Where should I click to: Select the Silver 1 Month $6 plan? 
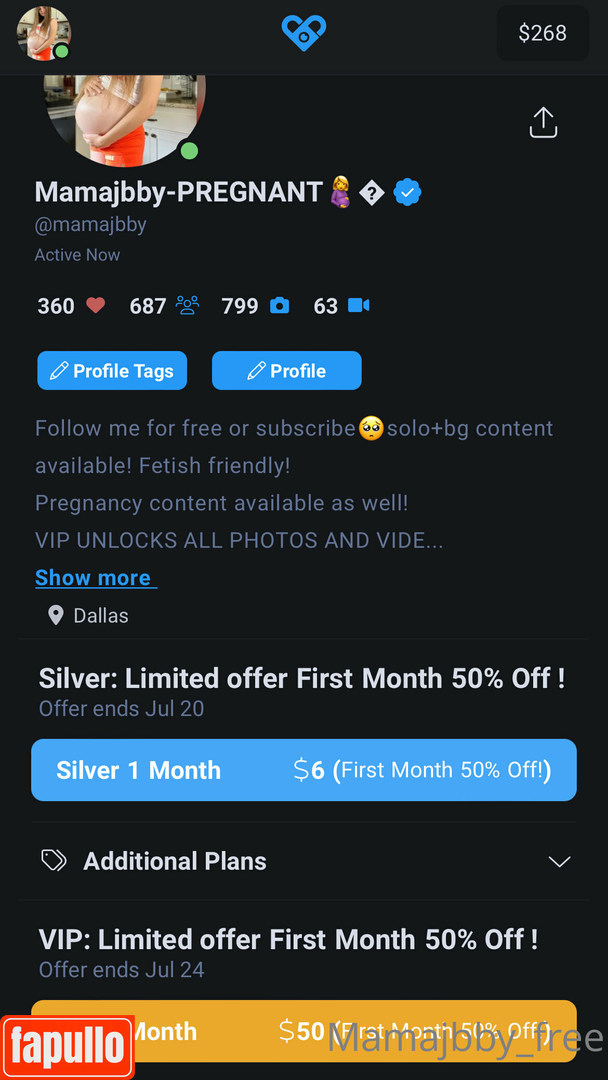click(x=304, y=770)
